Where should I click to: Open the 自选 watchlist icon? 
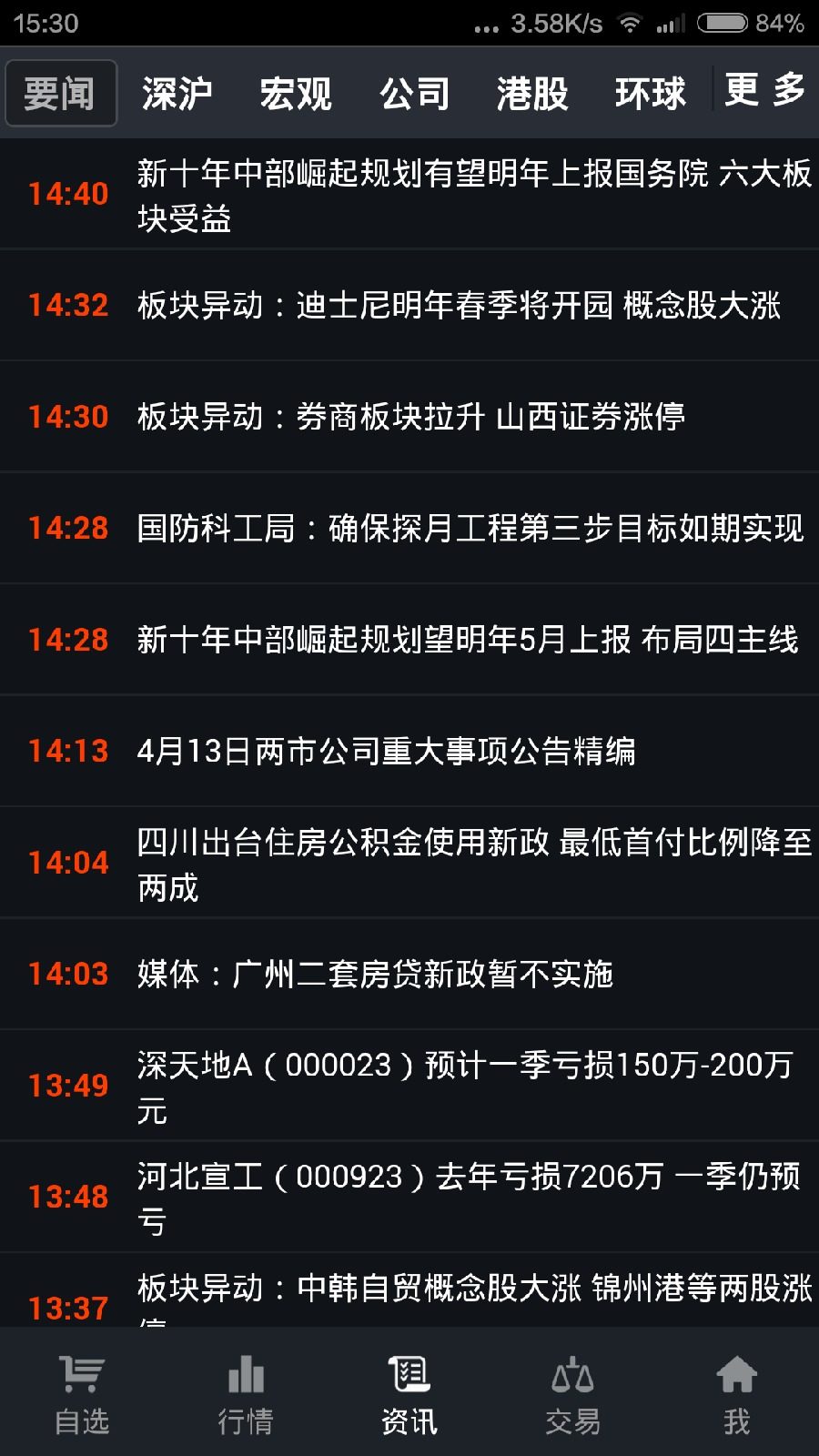point(80,1392)
